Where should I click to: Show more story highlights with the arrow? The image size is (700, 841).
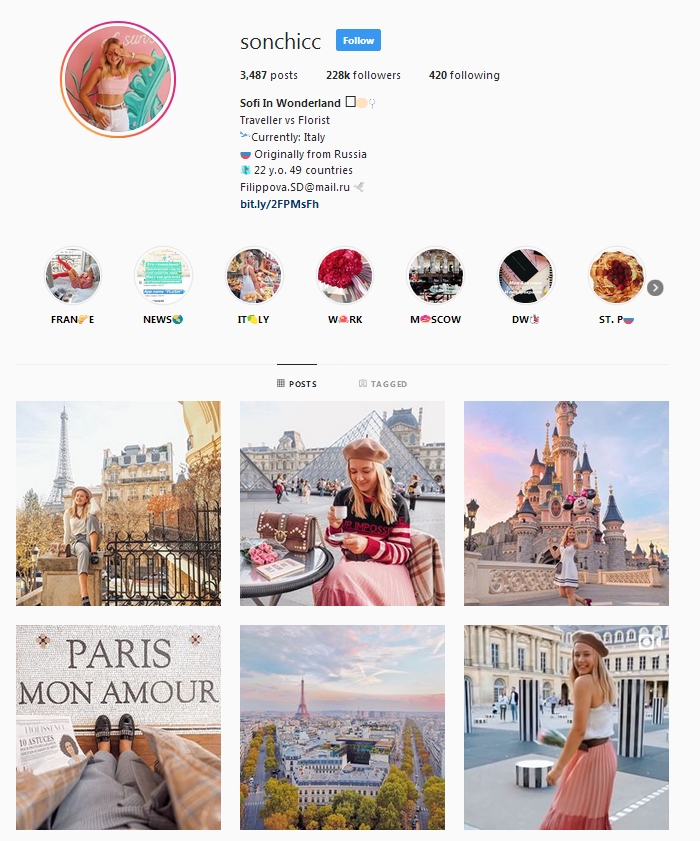click(x=655, y=288)
